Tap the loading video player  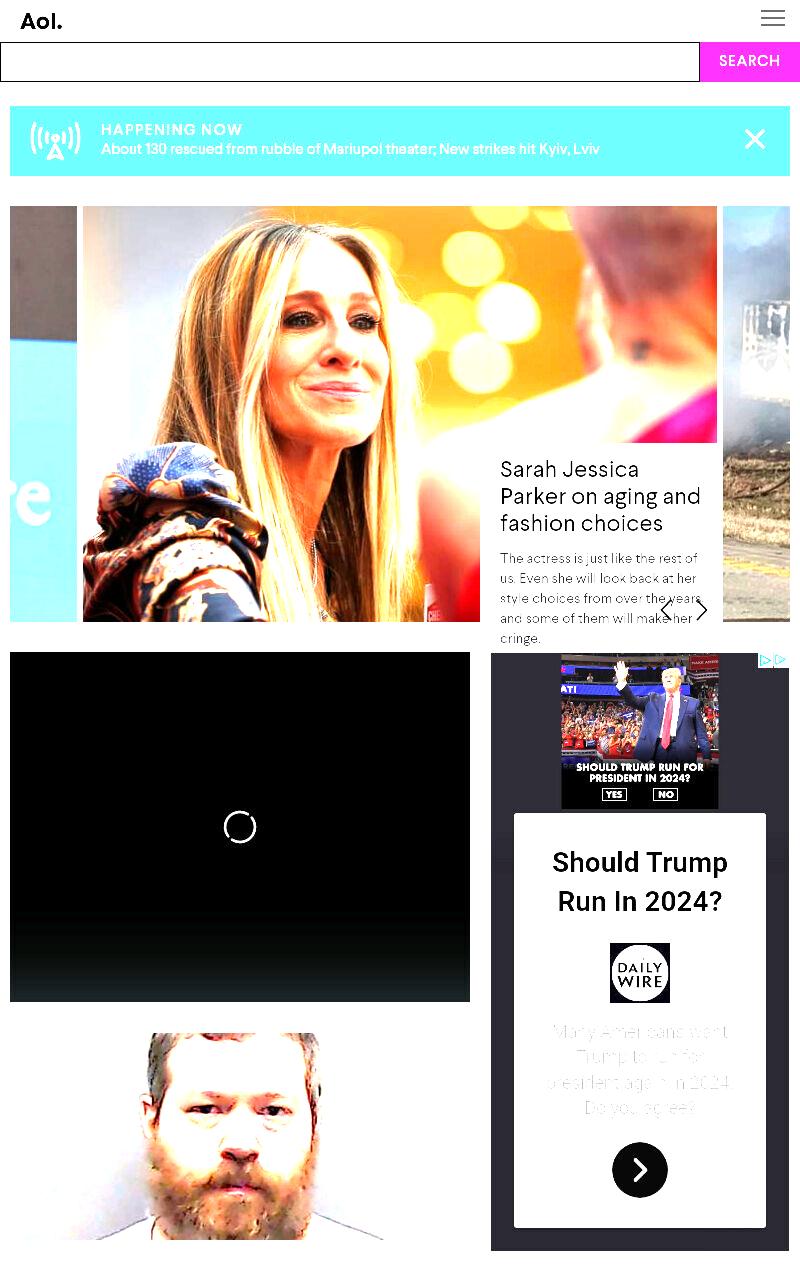pos(240,827)
